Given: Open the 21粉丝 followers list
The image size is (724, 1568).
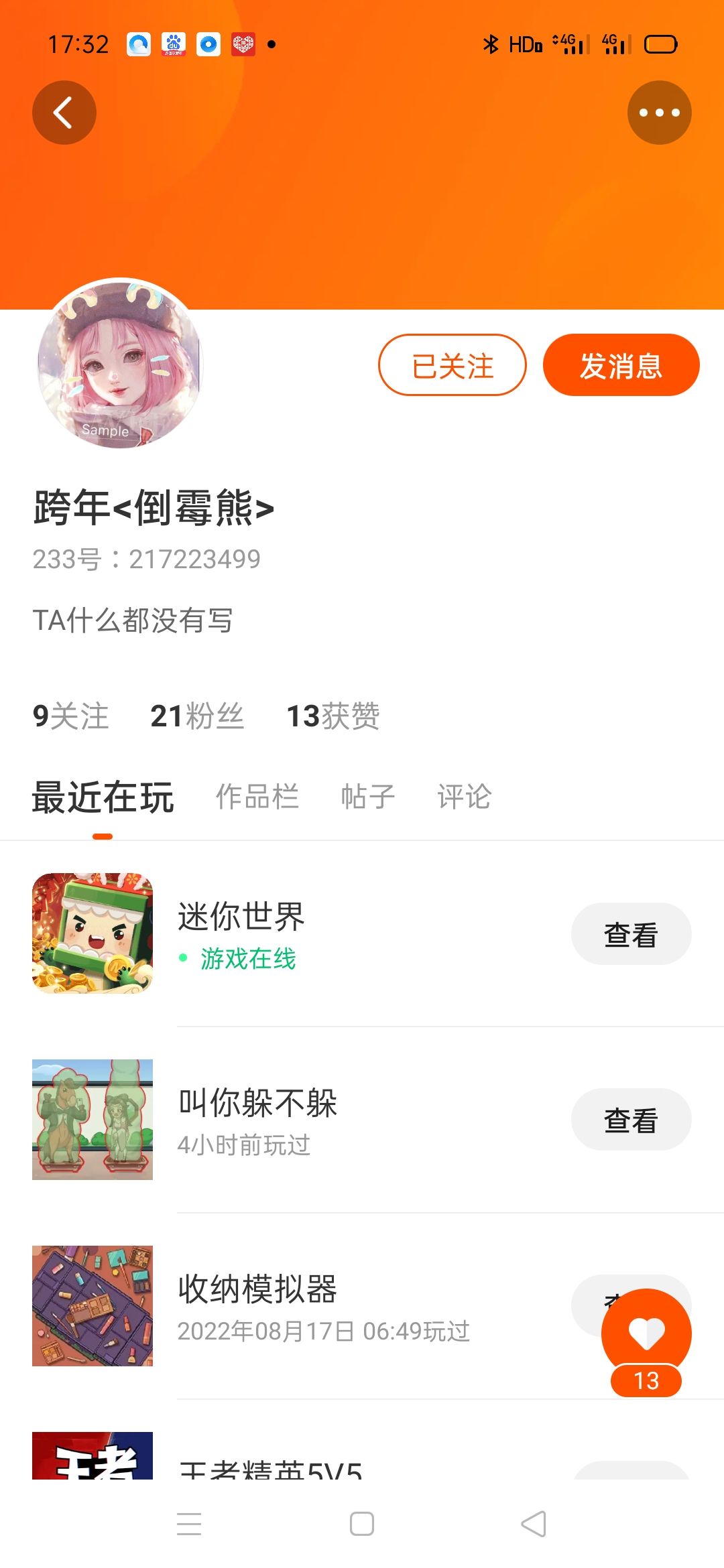Looking at the screenshot, I should (197, 716).
